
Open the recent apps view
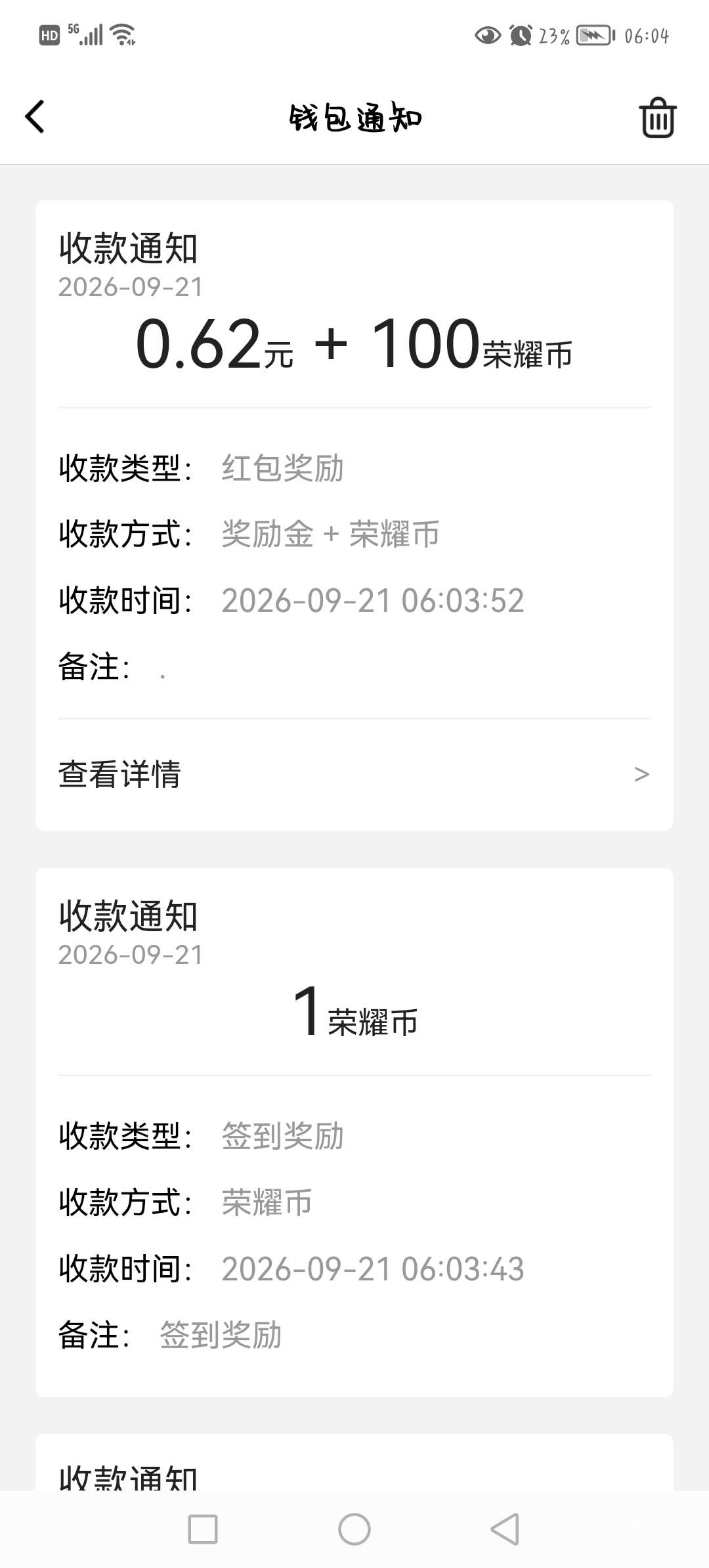pos(203,1529)
